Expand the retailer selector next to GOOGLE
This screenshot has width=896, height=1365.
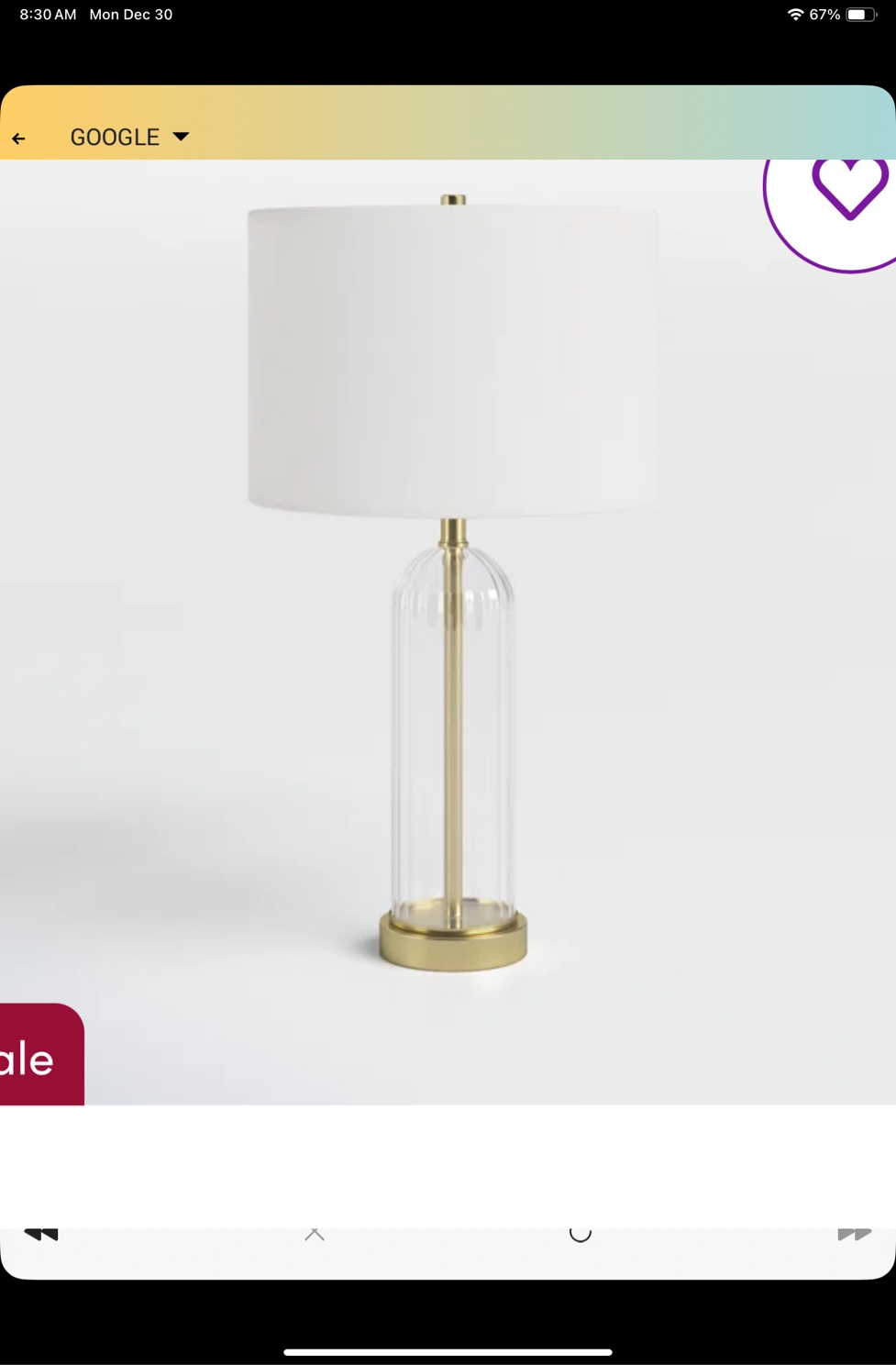tap(180, 137)
